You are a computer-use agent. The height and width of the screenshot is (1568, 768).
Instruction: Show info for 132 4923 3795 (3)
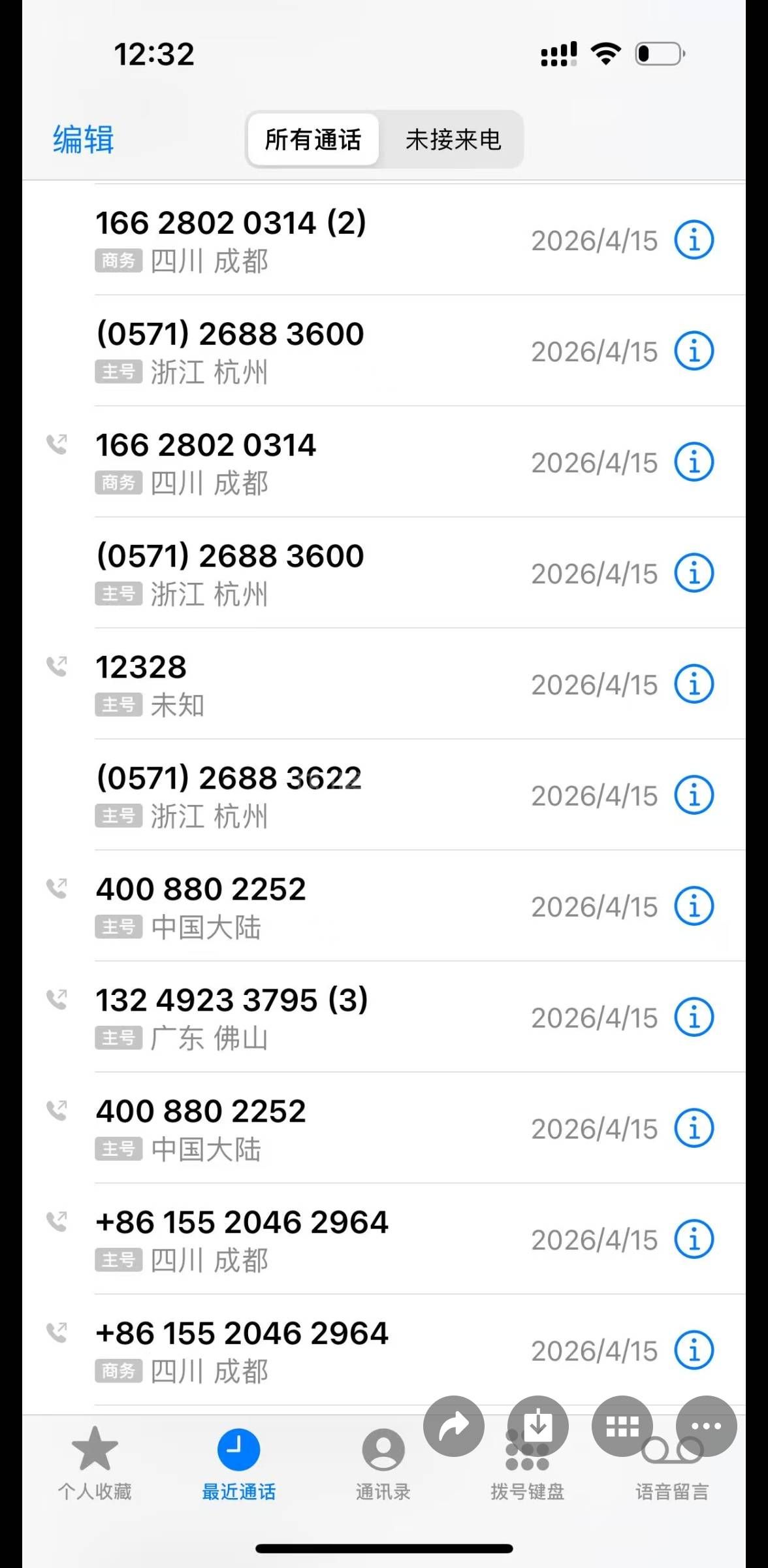(694, 1017)
